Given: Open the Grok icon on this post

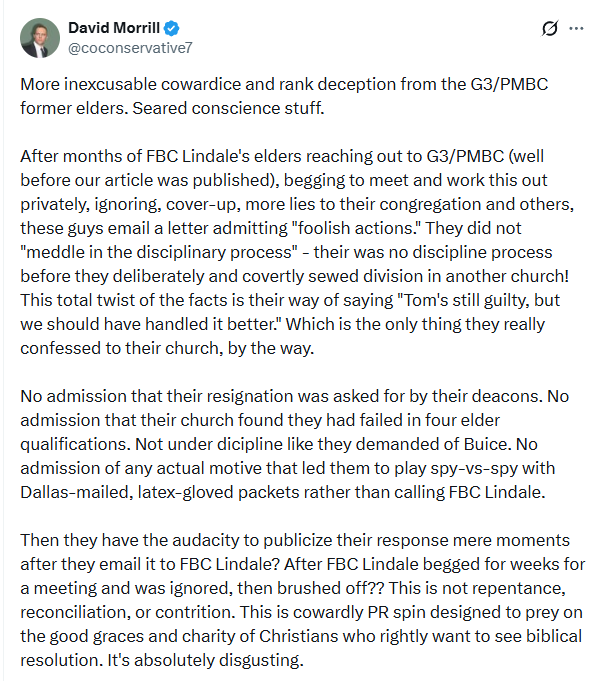Looking at the screenshot, I should click(x=549, y=29).
